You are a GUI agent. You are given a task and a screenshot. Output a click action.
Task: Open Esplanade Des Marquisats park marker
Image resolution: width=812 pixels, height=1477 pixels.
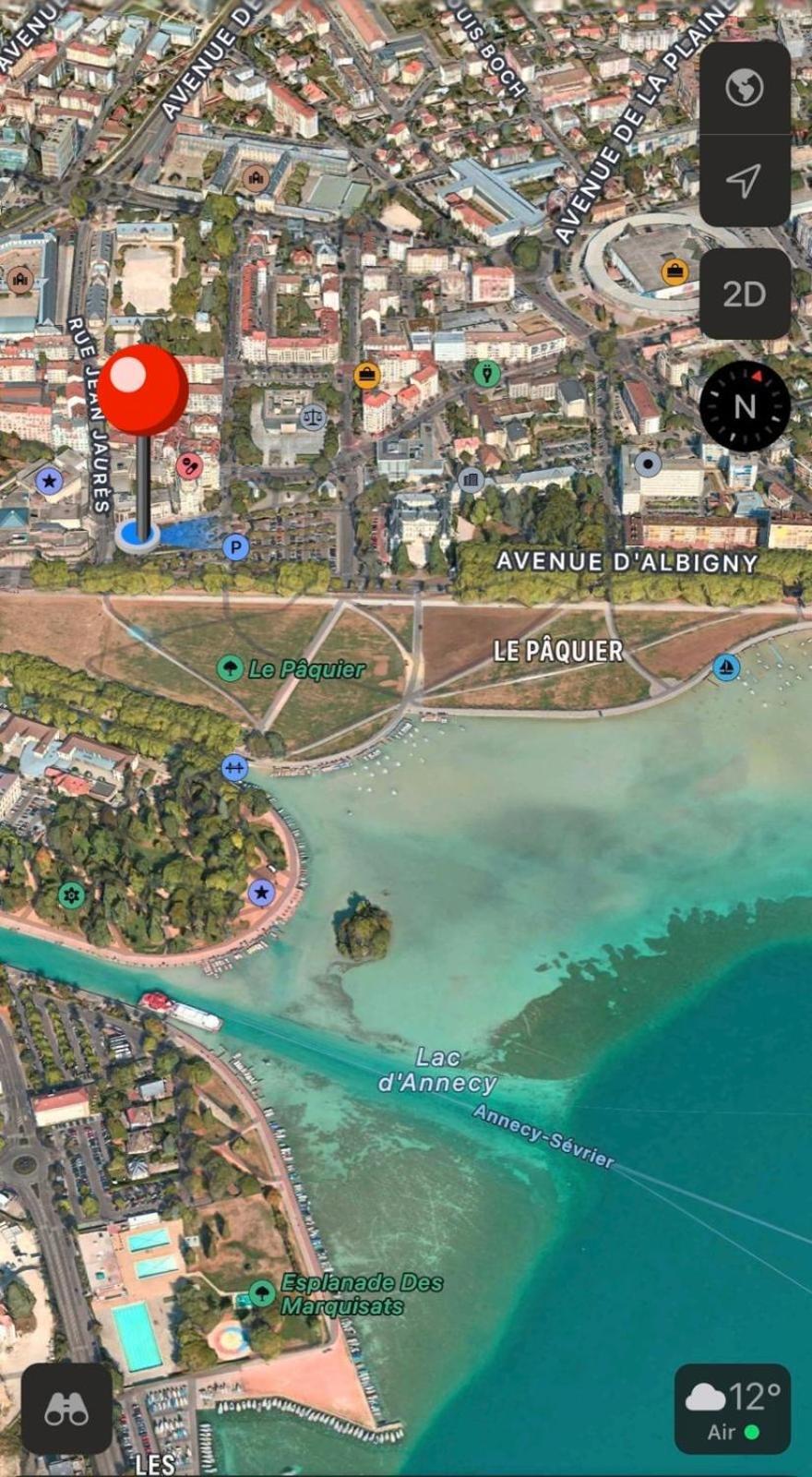click(x=263, y=1293)
